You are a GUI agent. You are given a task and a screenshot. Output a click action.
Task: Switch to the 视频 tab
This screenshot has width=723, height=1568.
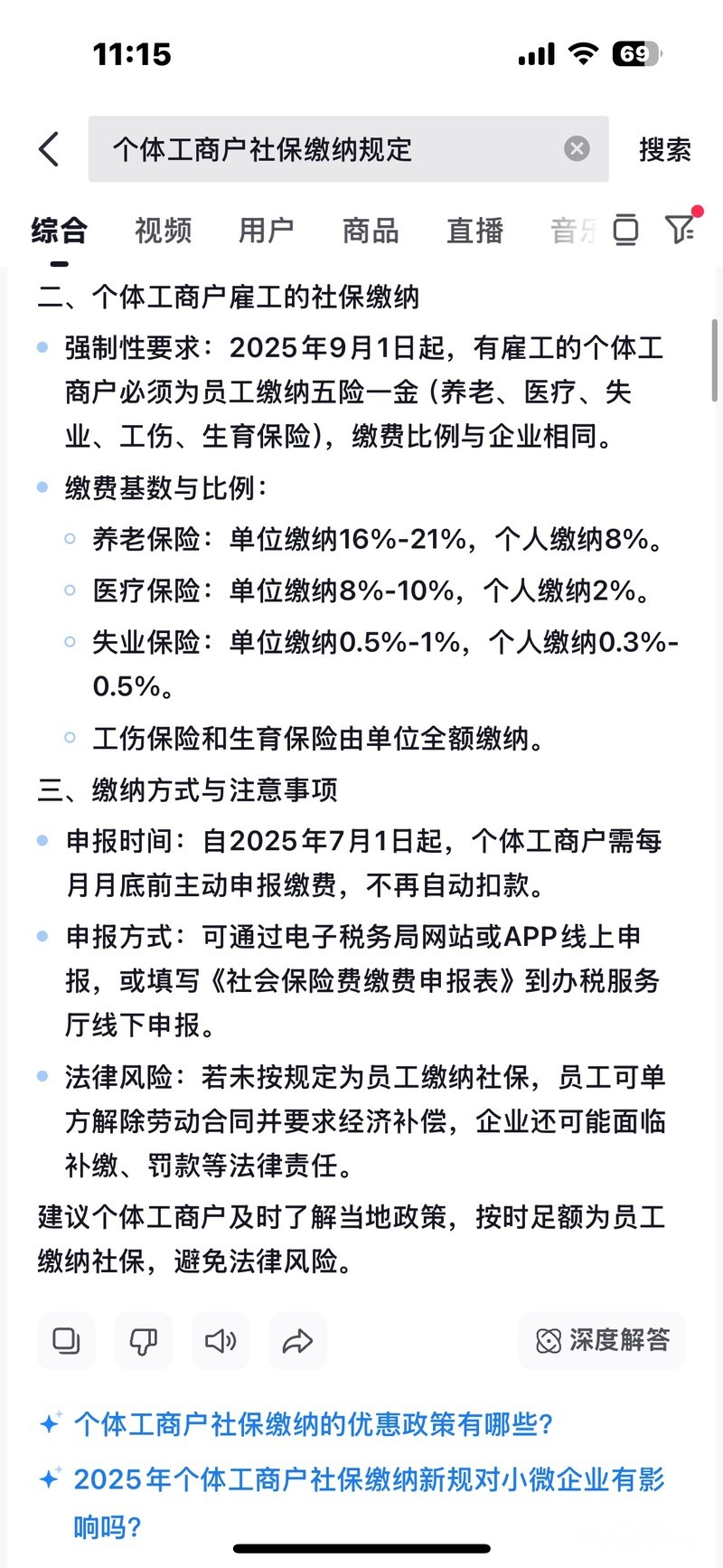pyautogui.click(x=164, y=231)
